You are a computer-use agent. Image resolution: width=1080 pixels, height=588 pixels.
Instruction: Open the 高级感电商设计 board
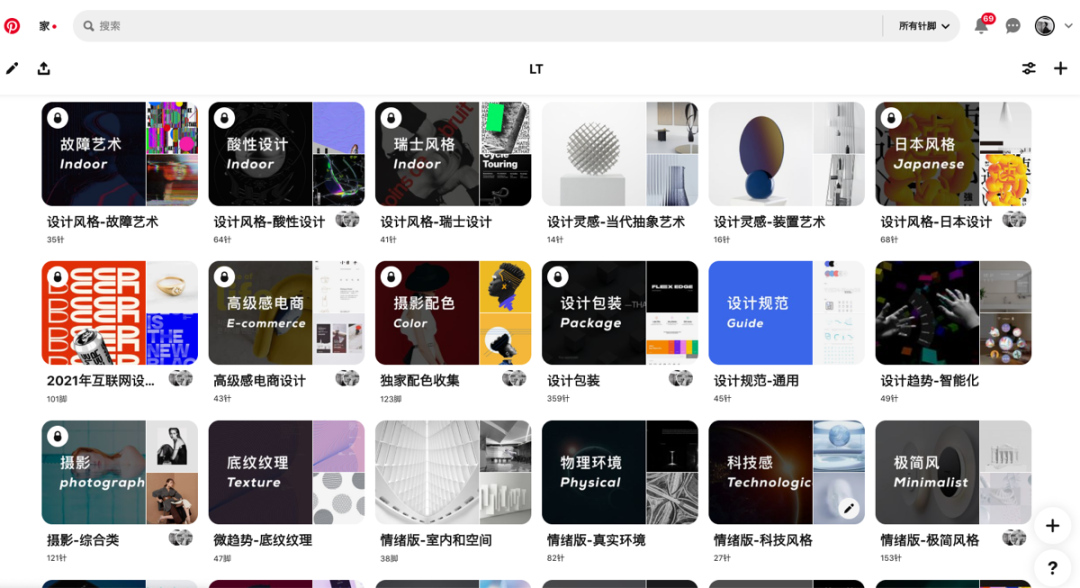coord(286,313)
